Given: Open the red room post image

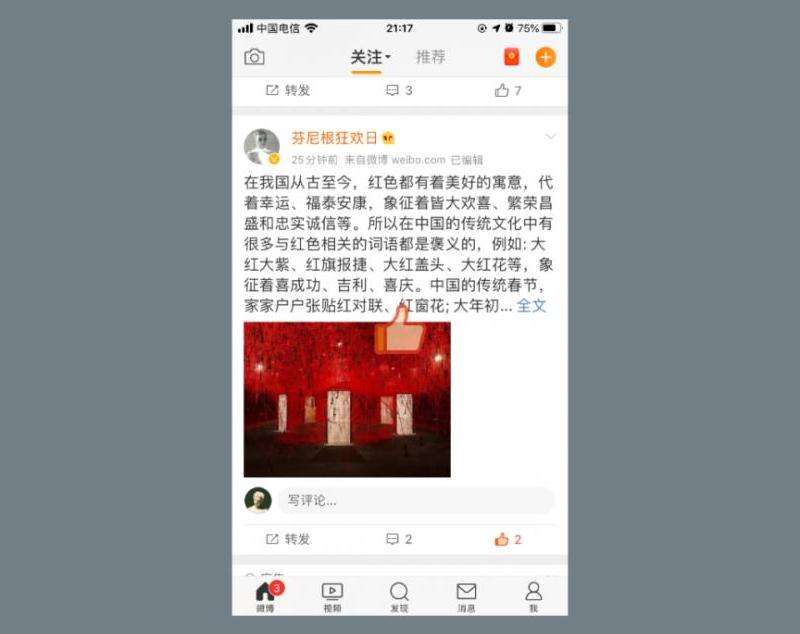Looking at the screenshot, I should pos(346,400).
